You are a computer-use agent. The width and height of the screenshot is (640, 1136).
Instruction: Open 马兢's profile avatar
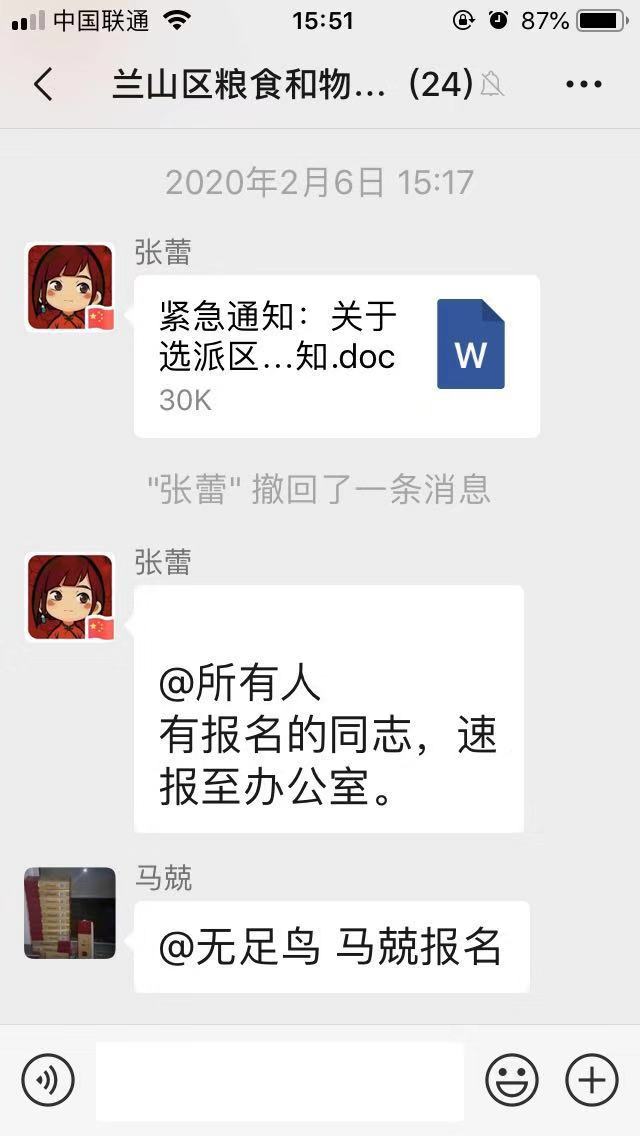coord(69,913)
